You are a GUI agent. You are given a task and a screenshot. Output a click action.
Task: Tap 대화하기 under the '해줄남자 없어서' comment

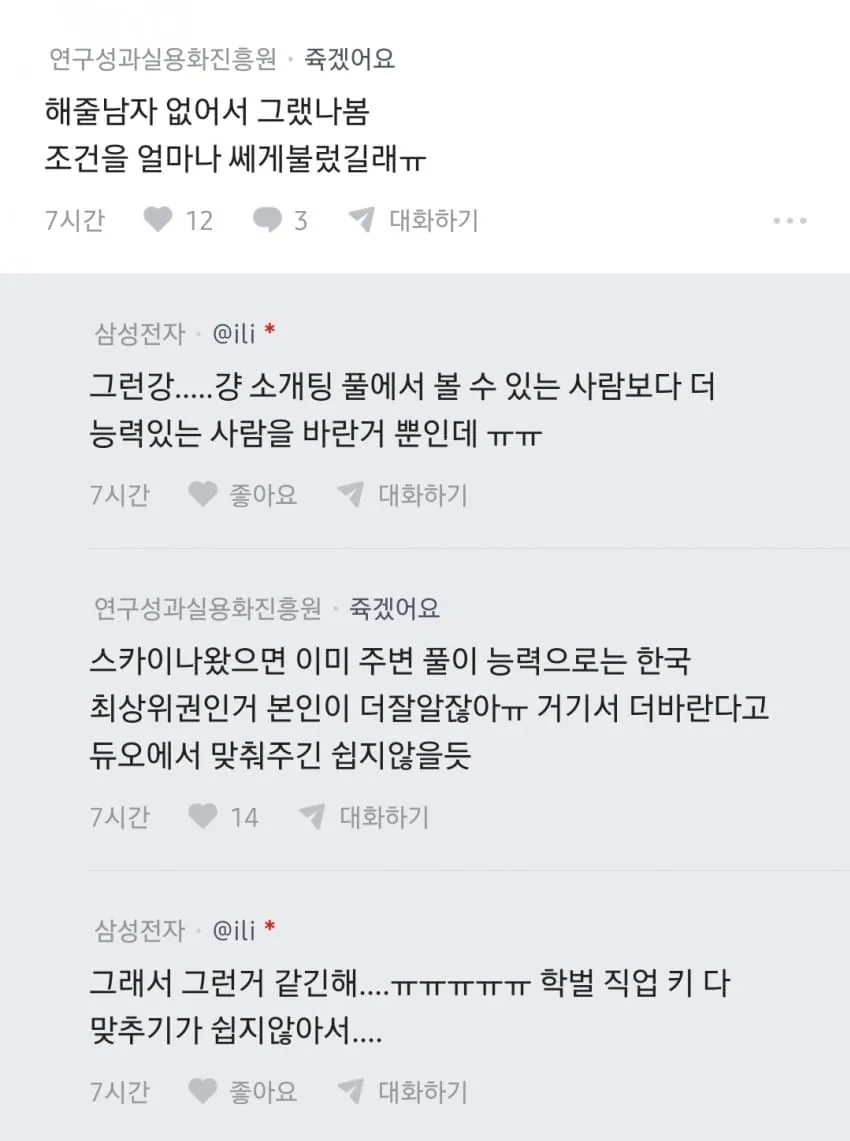415,220
